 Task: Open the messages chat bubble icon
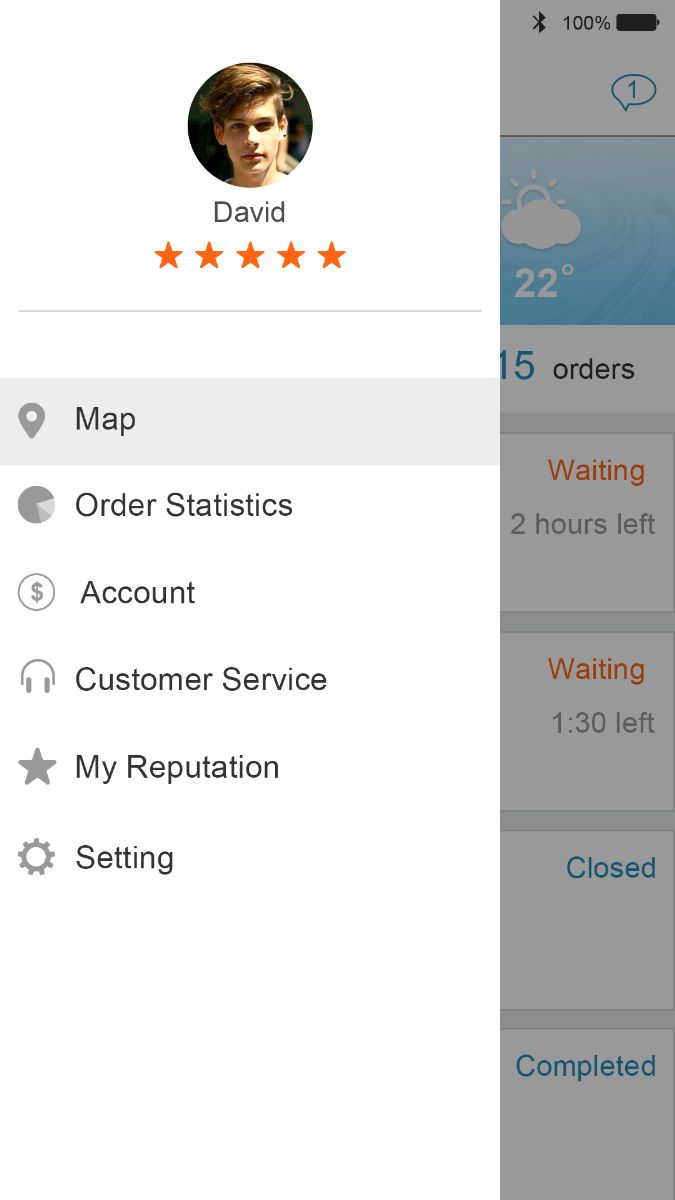pos(633,93)
